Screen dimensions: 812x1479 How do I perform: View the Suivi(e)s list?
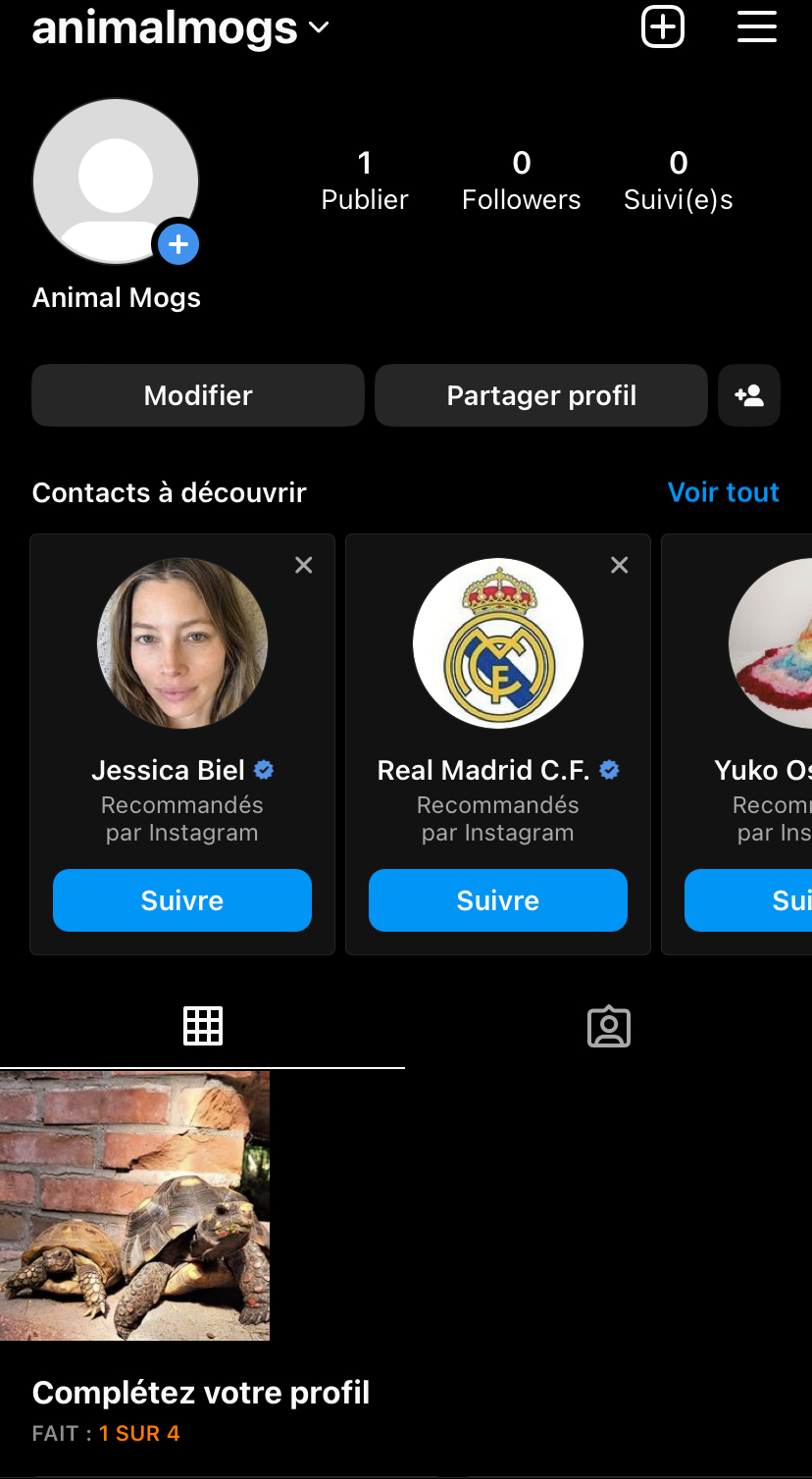tap(679, 181)
